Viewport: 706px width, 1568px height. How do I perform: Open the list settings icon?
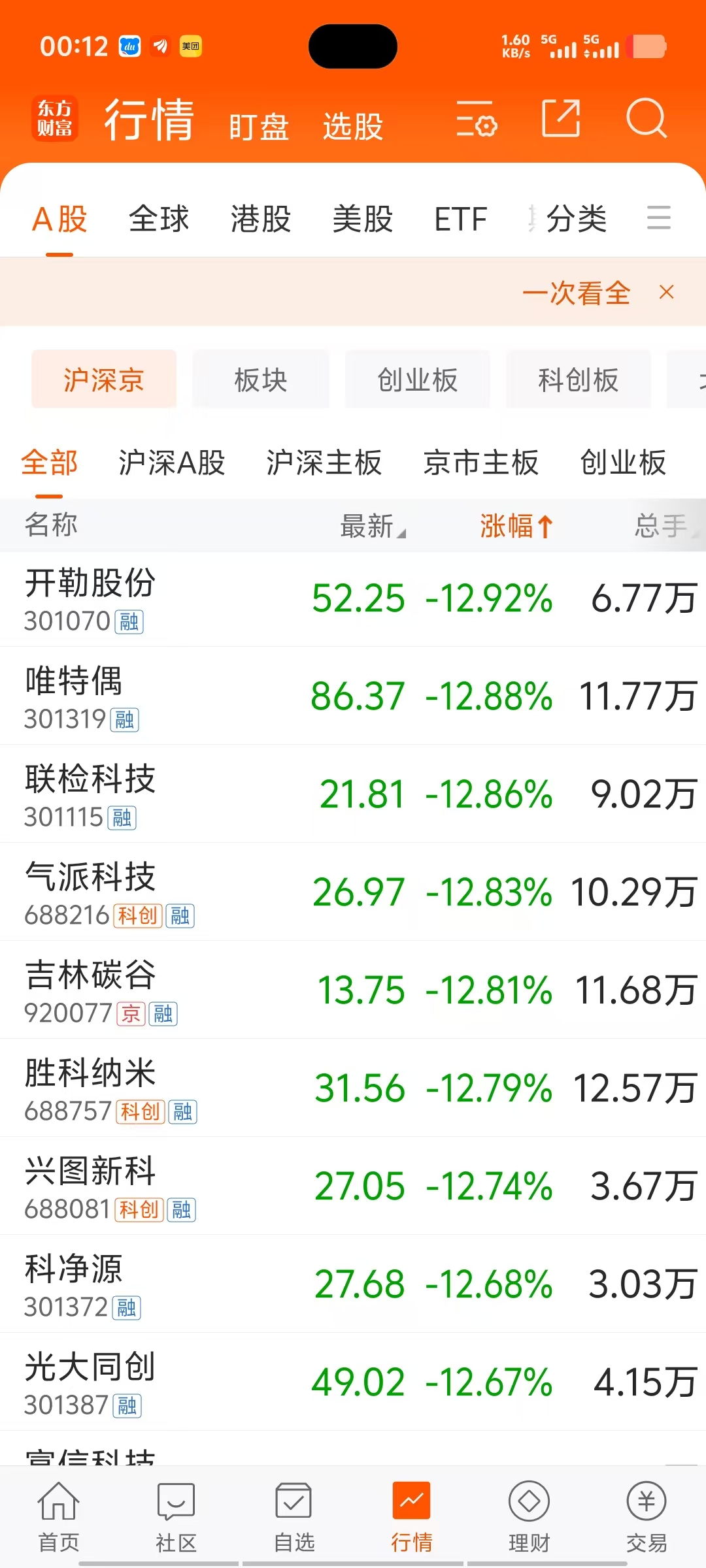click(x=477, y=118)
